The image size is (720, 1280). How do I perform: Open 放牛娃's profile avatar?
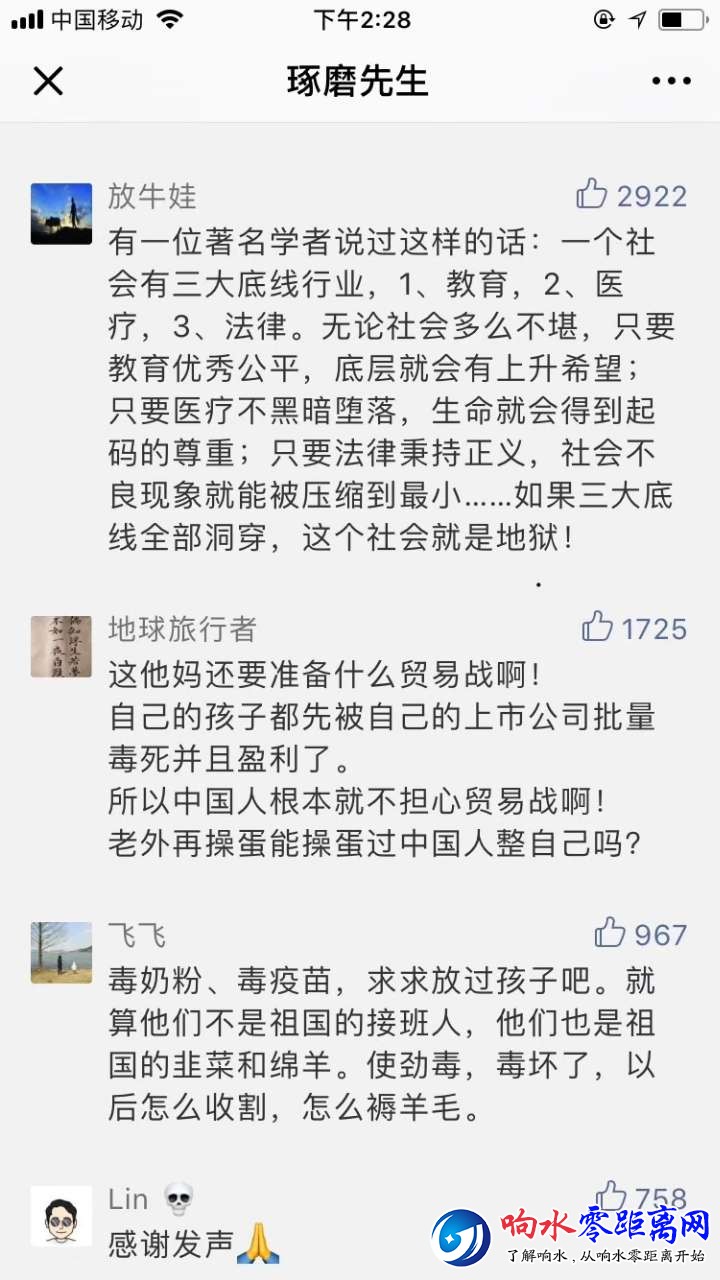coord(61,213)
